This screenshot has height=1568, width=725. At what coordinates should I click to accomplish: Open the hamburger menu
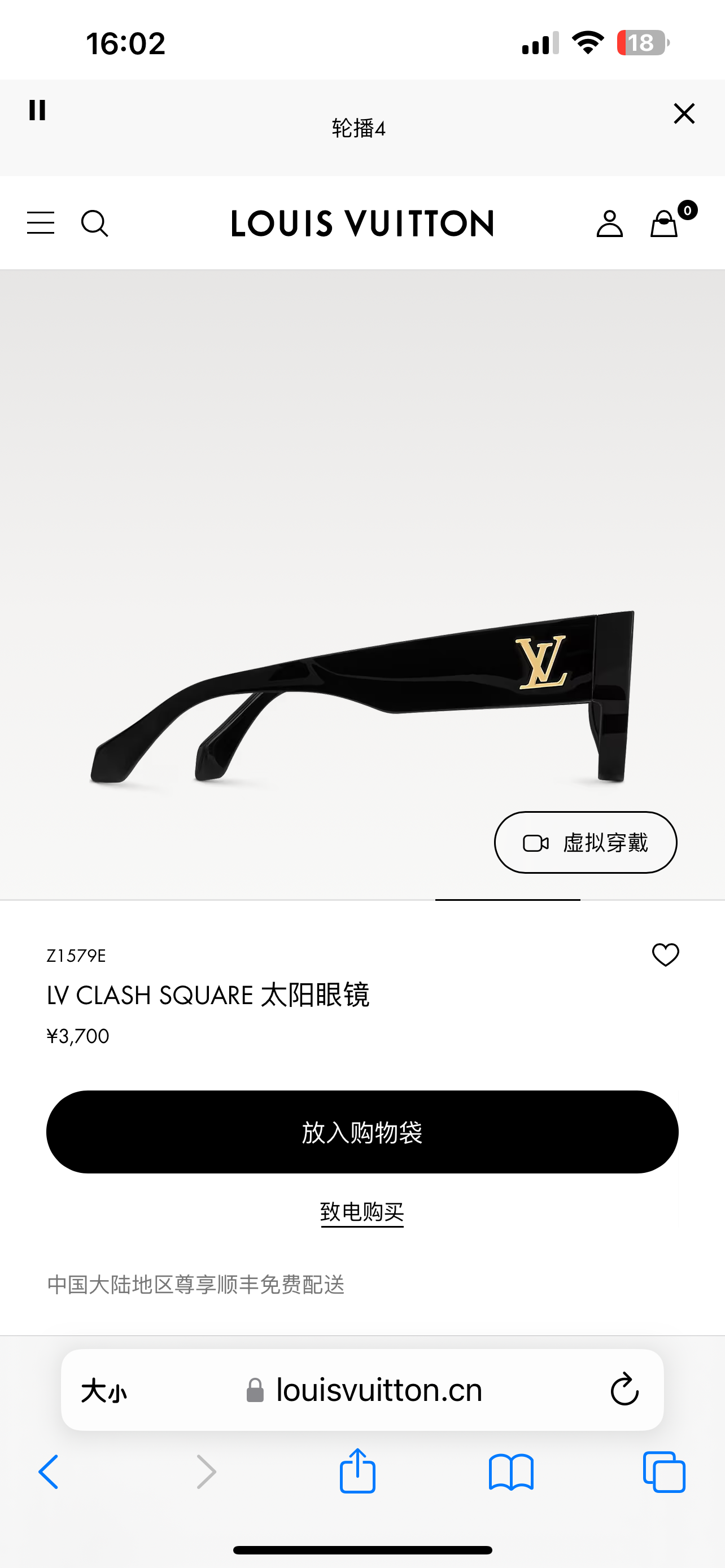(x=41, y=223)
